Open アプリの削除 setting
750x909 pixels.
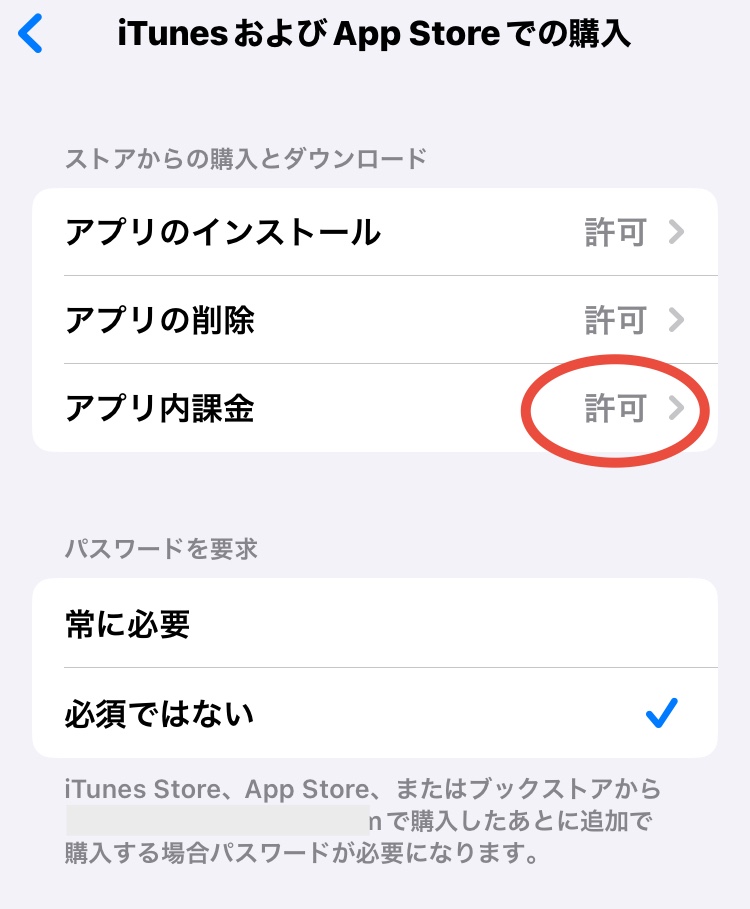pyautogui.click(x=374, y=320)
